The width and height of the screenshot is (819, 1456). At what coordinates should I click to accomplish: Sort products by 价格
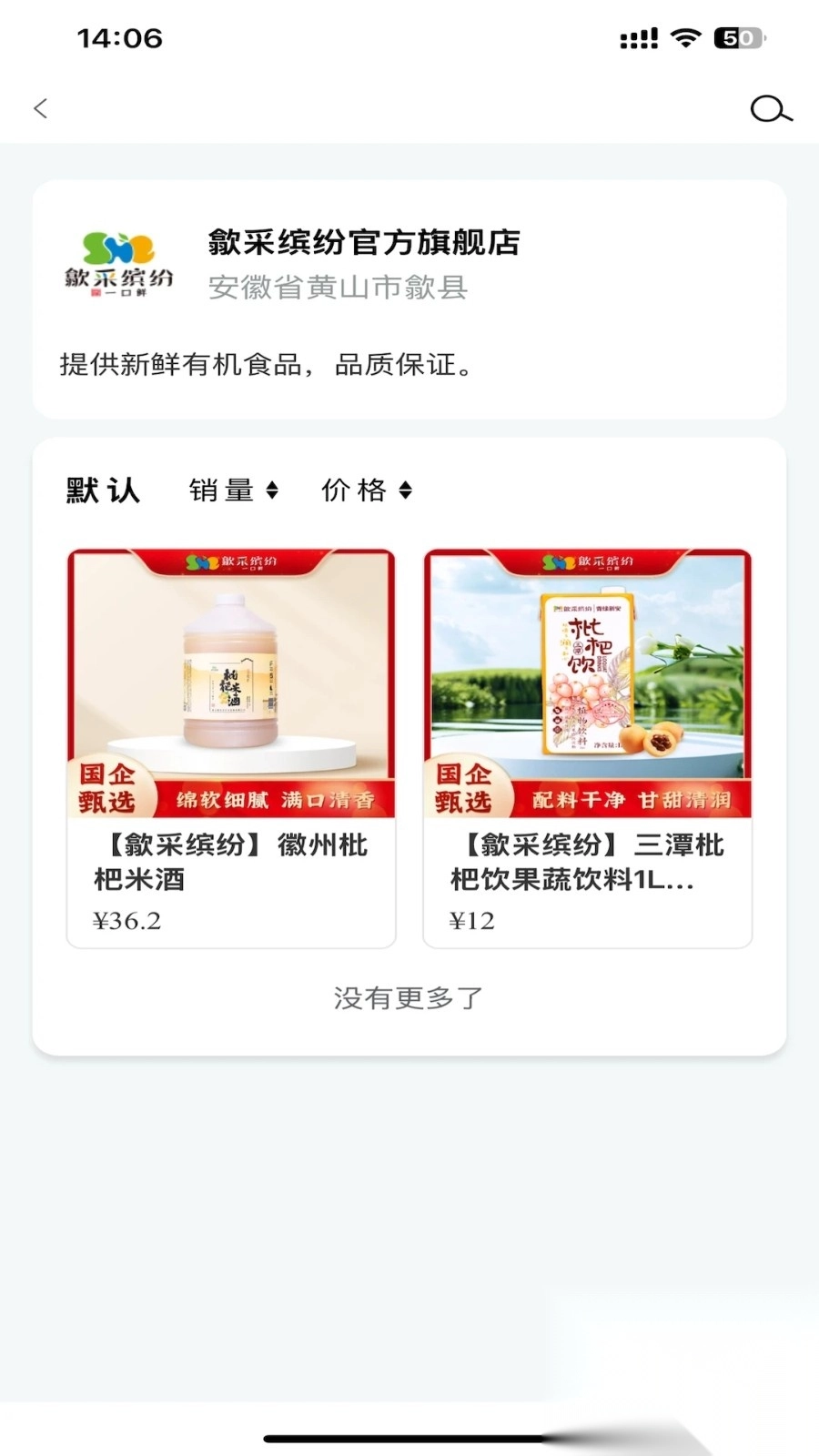pos(366,490)
